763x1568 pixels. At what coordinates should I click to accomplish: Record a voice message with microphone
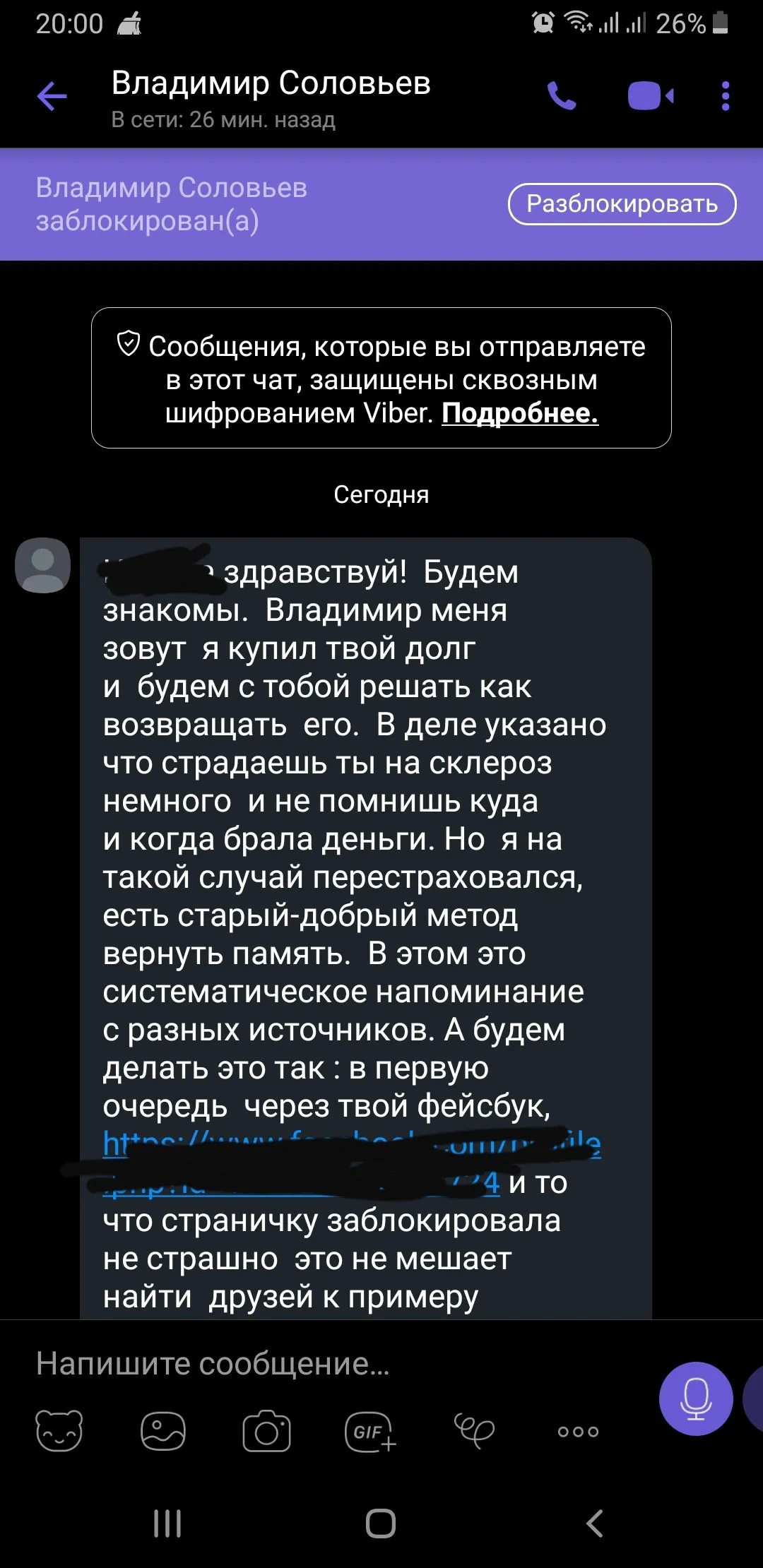click(695, 1398)
